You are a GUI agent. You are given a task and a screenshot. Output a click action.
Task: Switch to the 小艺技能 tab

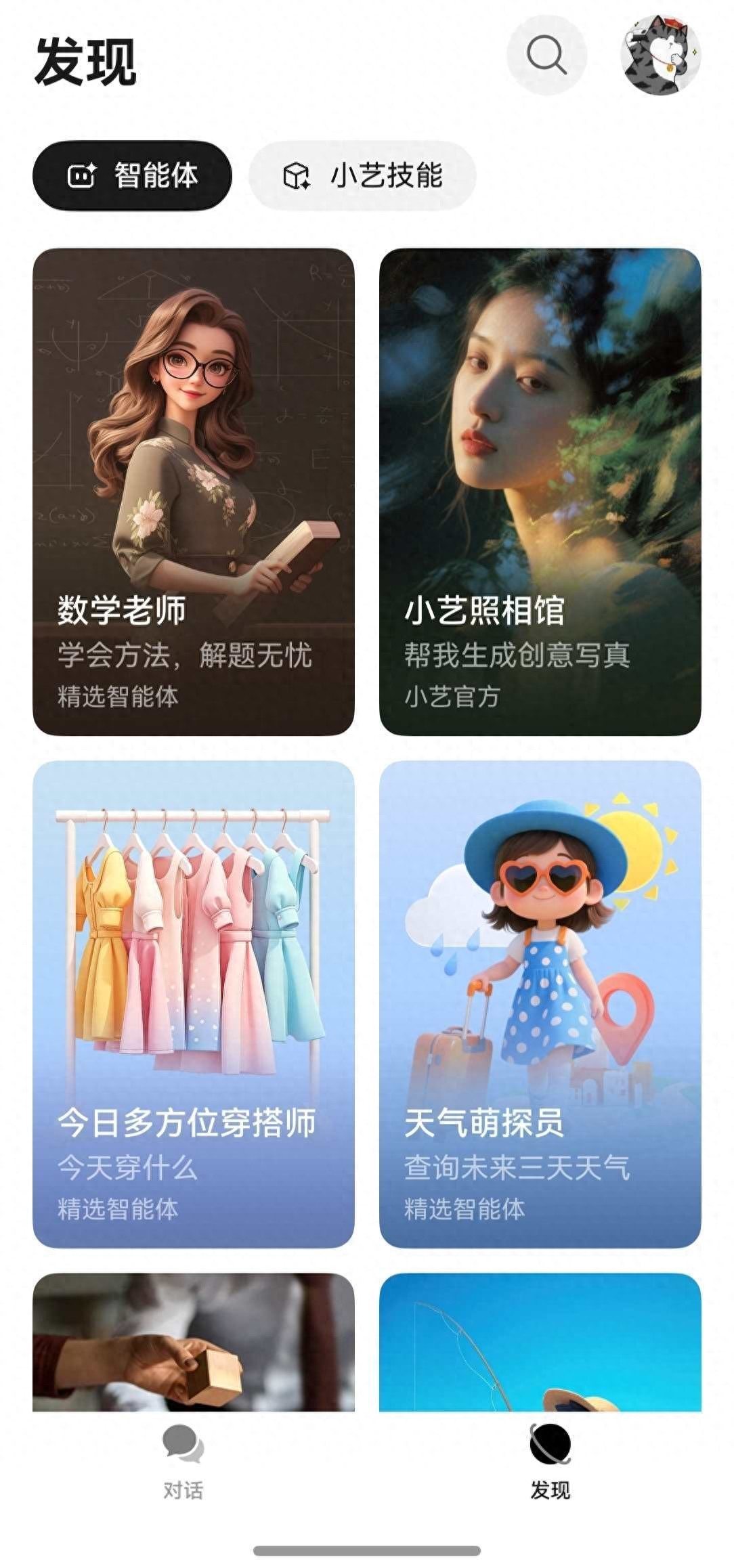pos(362,176)
